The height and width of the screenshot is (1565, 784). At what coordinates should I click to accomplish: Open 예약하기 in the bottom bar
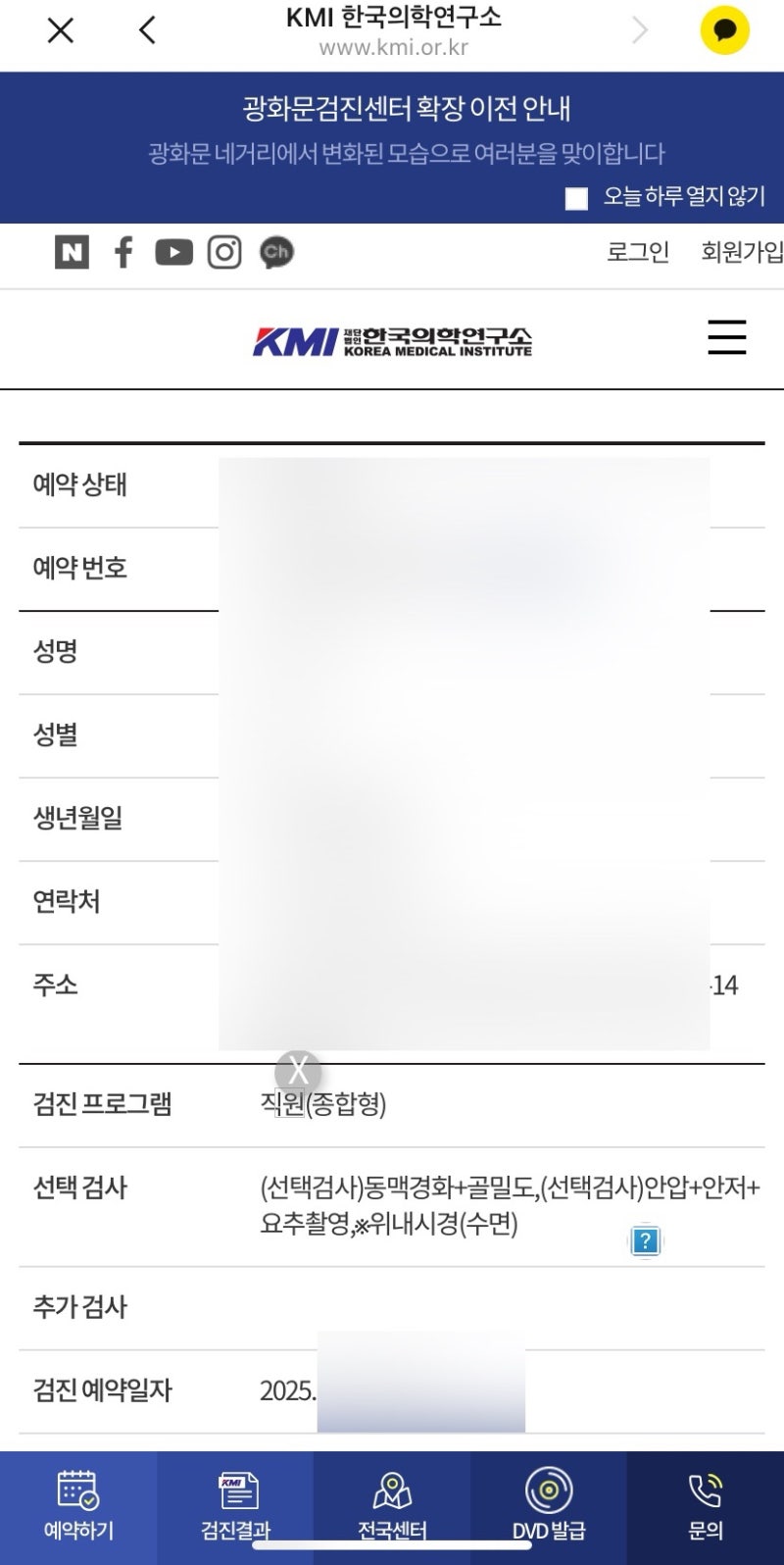click(x=78, y=1506)
